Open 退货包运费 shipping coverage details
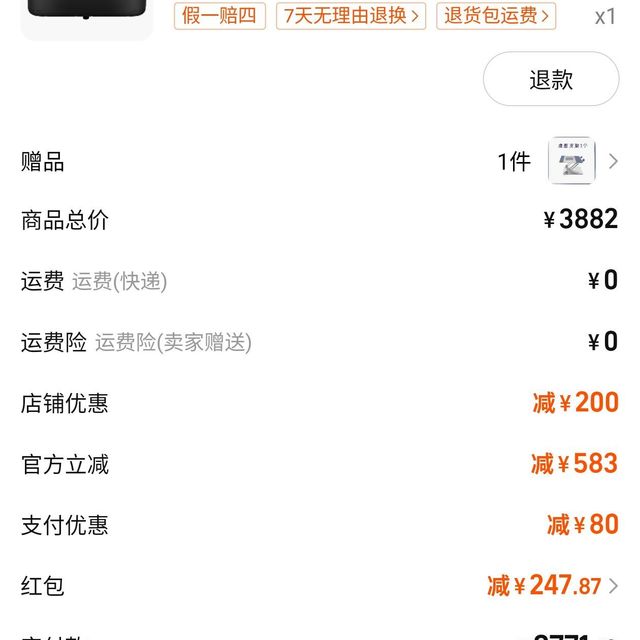The width and height of the screenshot is (640, 640). coord(496,16)
